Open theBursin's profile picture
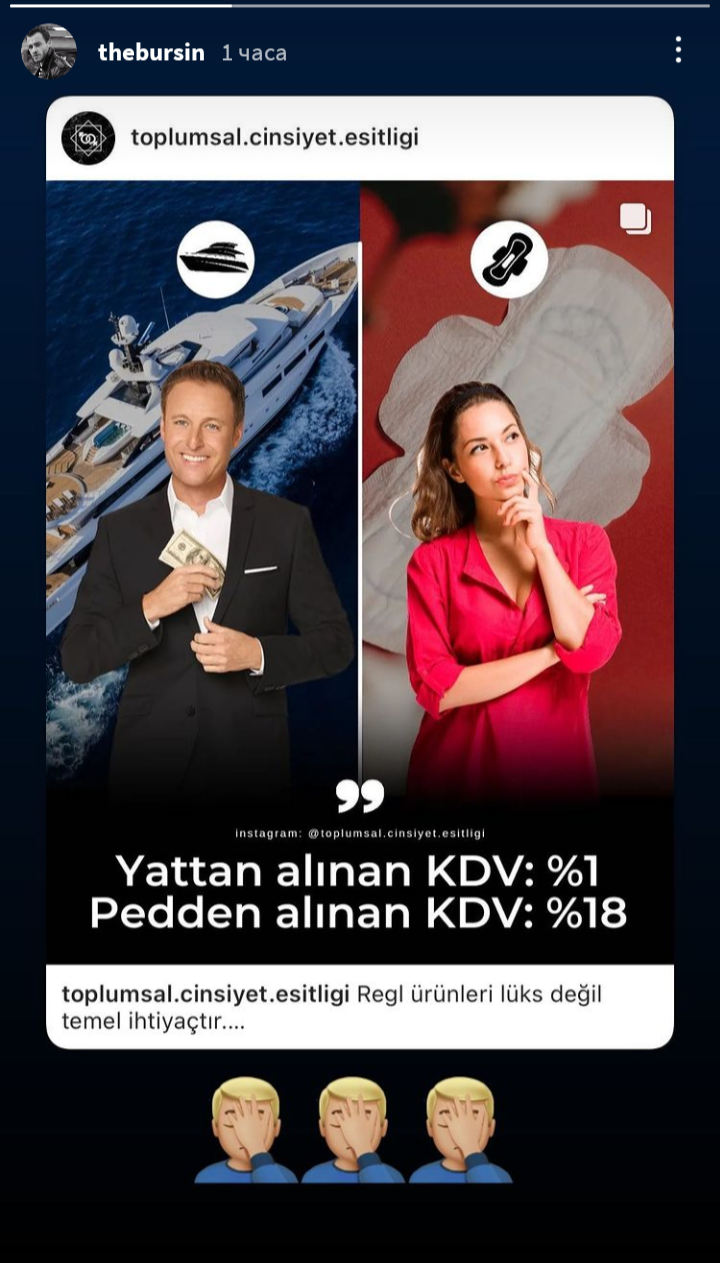 pos(49,51)
